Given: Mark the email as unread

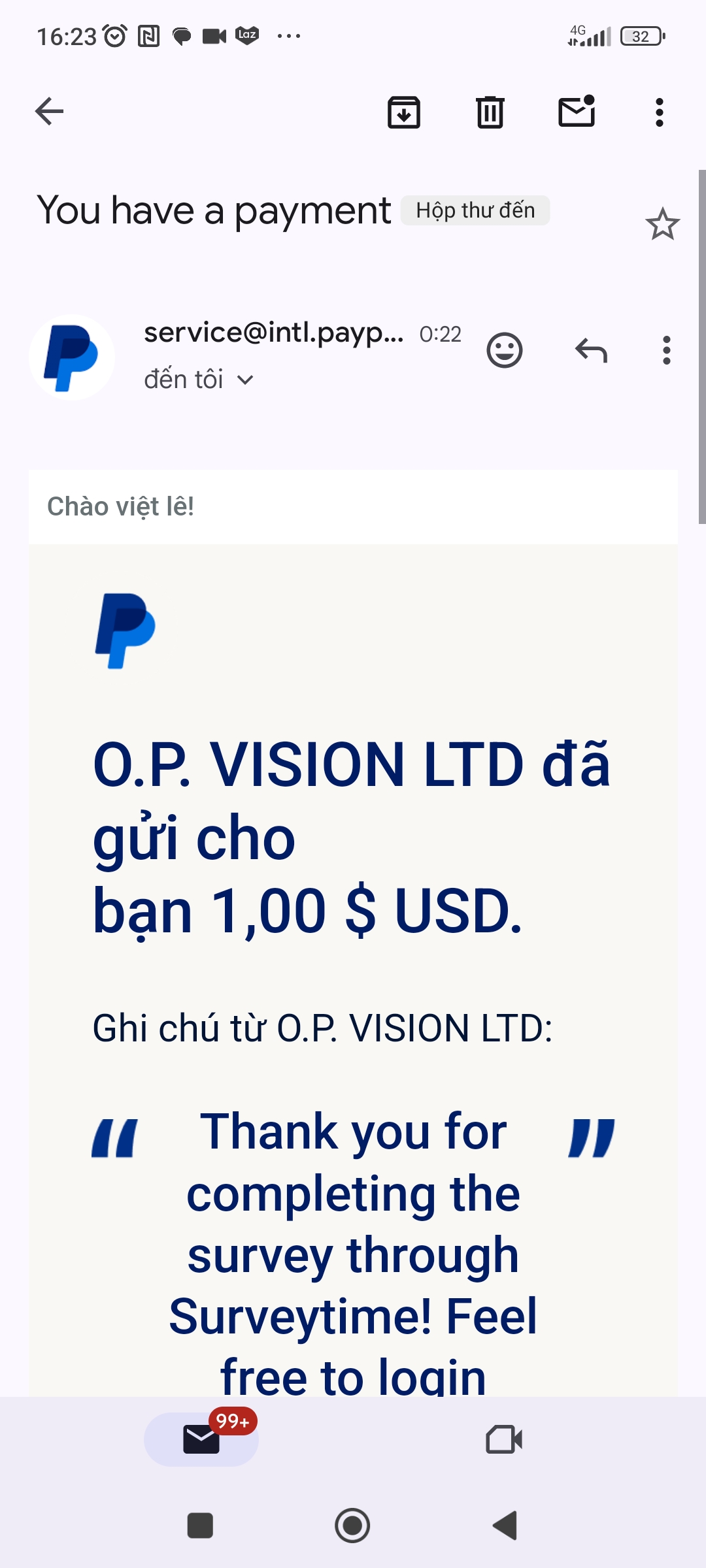Looking at the screenshot, I should tap(577, 111).
